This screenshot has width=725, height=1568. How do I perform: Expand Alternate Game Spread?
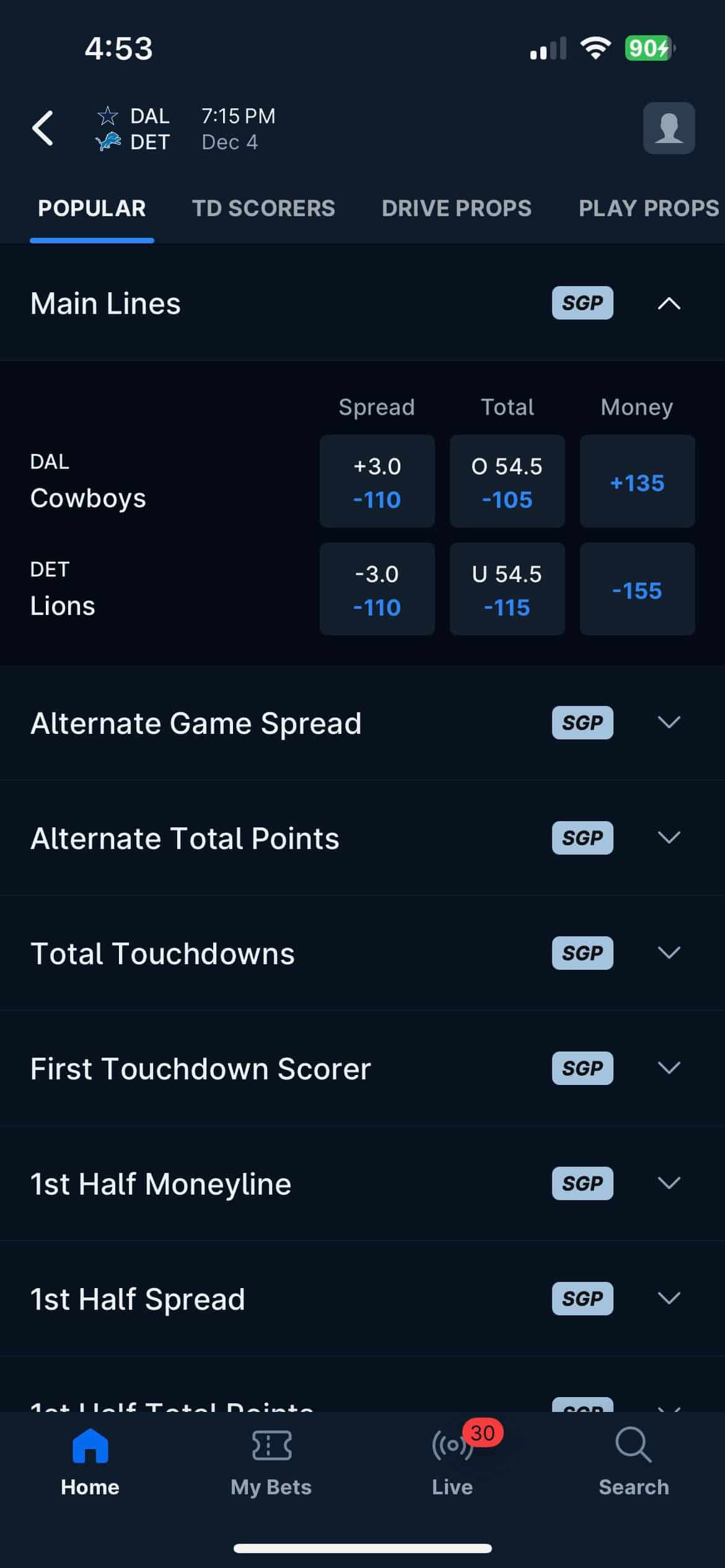point(669,723)
